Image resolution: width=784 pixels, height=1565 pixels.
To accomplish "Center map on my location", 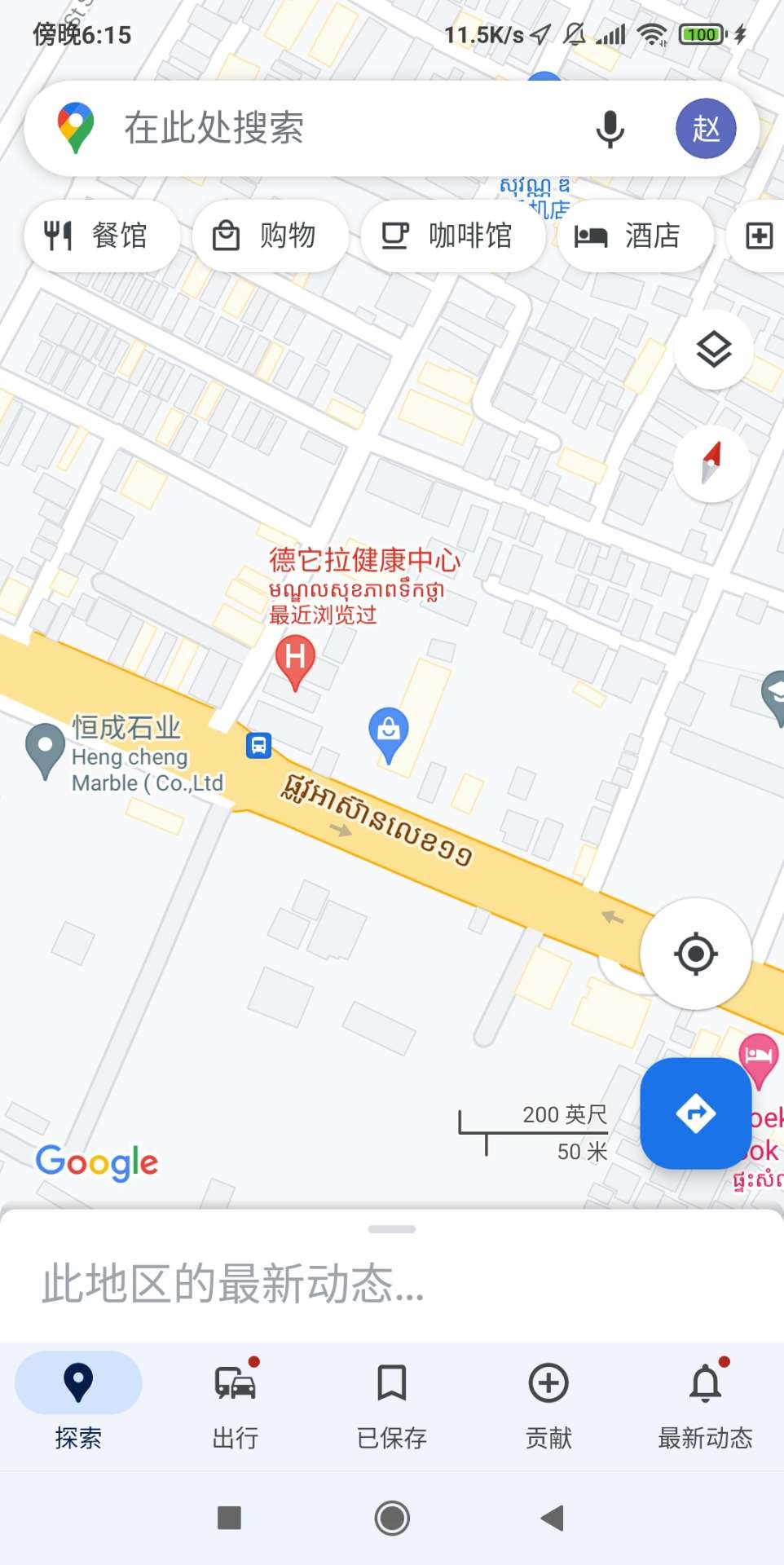I will [x=695, y=954].
